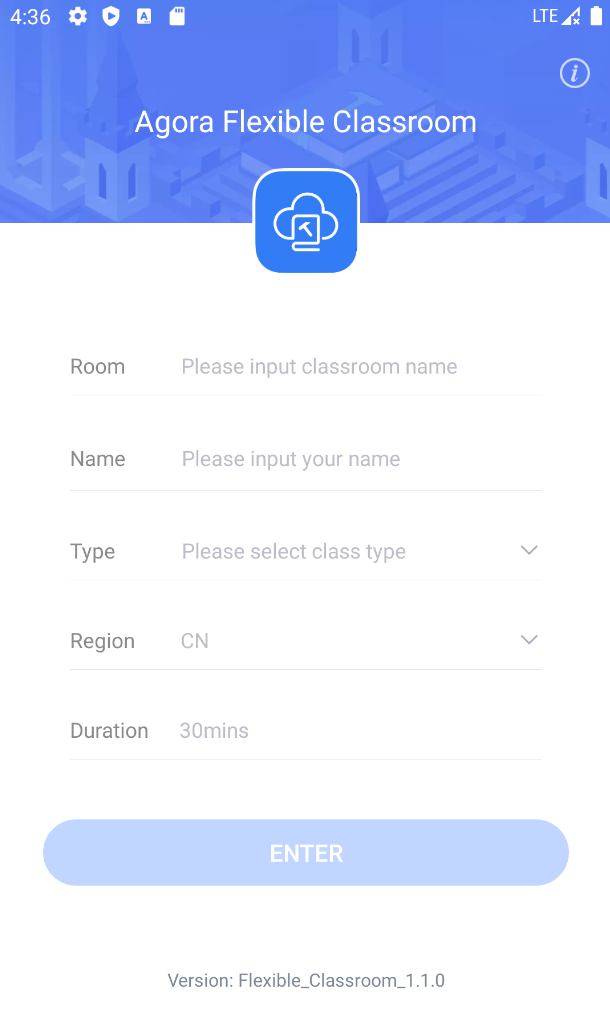The width and height of the screenshot is (610, 1020).
Task: Tap the ENTER button
Action: (x=306, y=853)
